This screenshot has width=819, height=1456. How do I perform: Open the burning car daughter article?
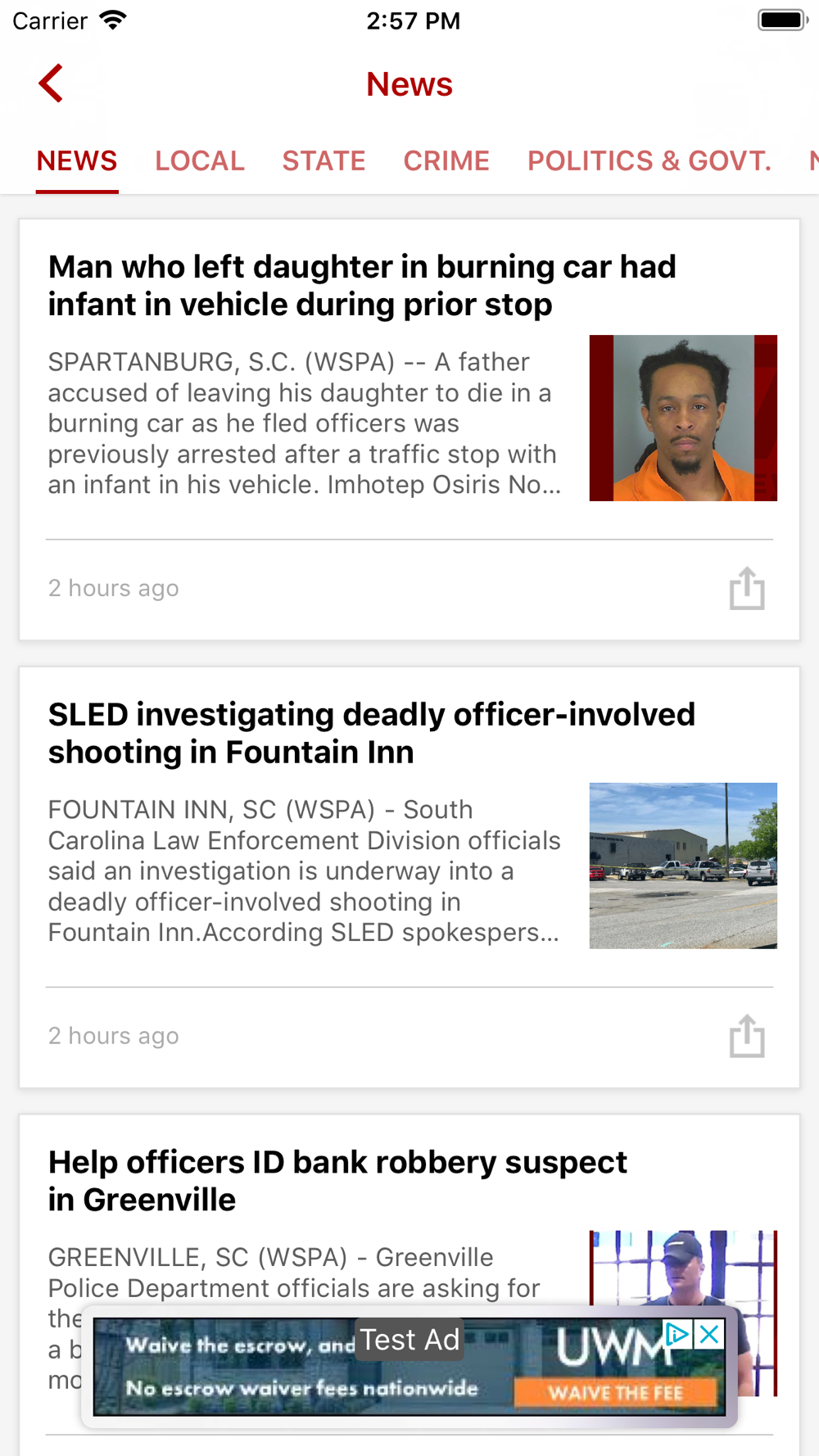coord(362,286)
